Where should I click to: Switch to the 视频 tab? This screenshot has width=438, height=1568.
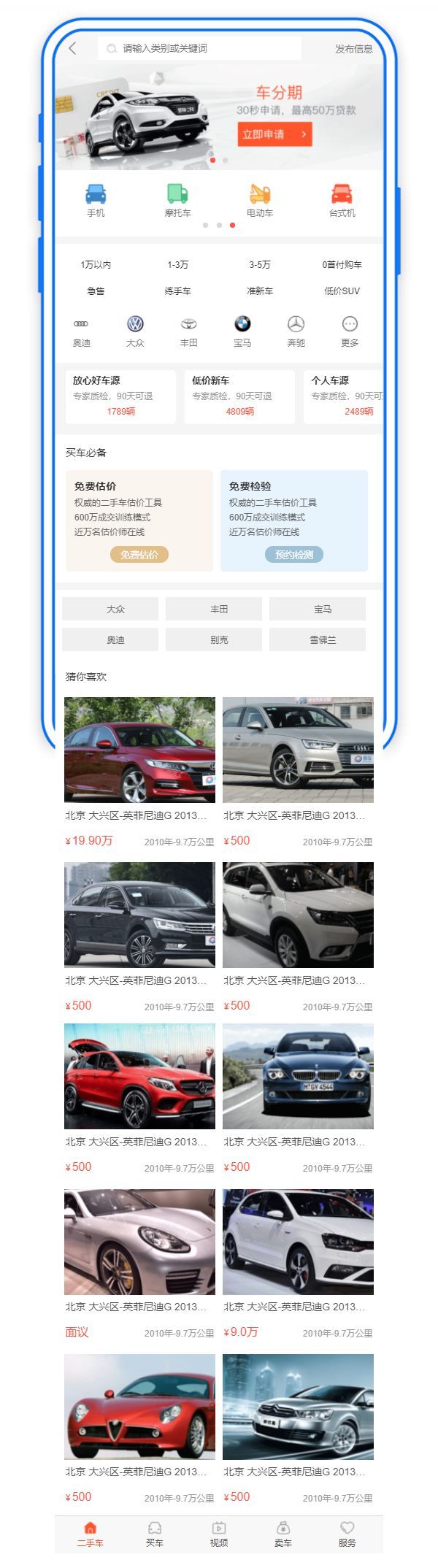pos(218,1534)
